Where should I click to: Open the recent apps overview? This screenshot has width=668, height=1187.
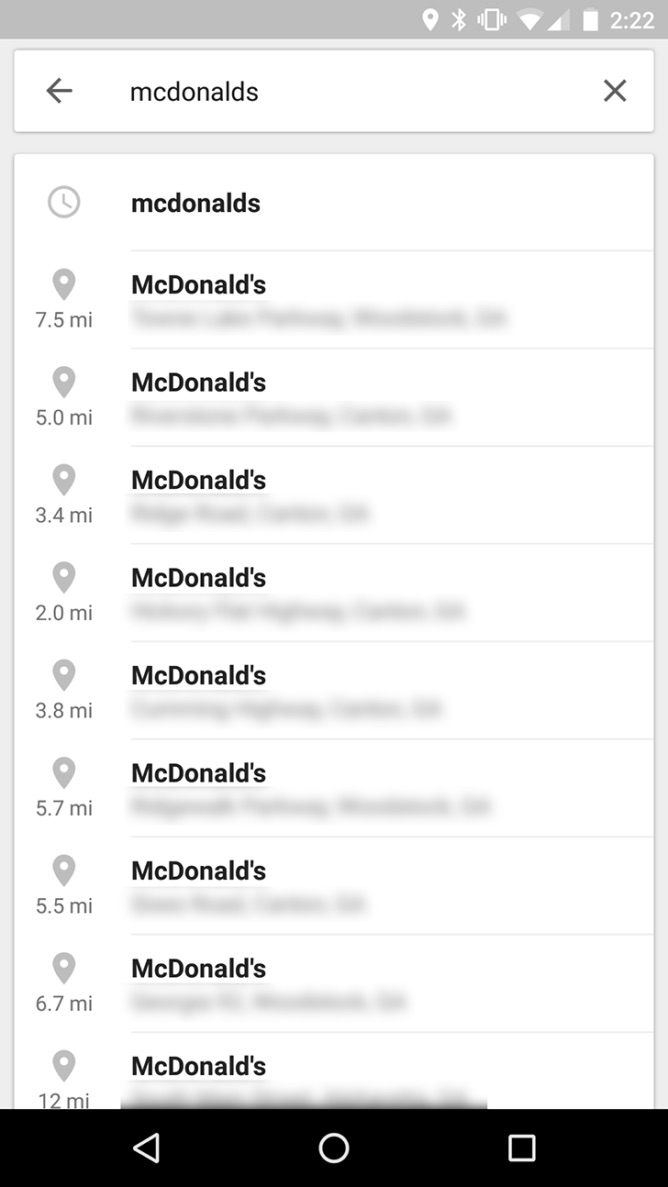click(521, 1148)
